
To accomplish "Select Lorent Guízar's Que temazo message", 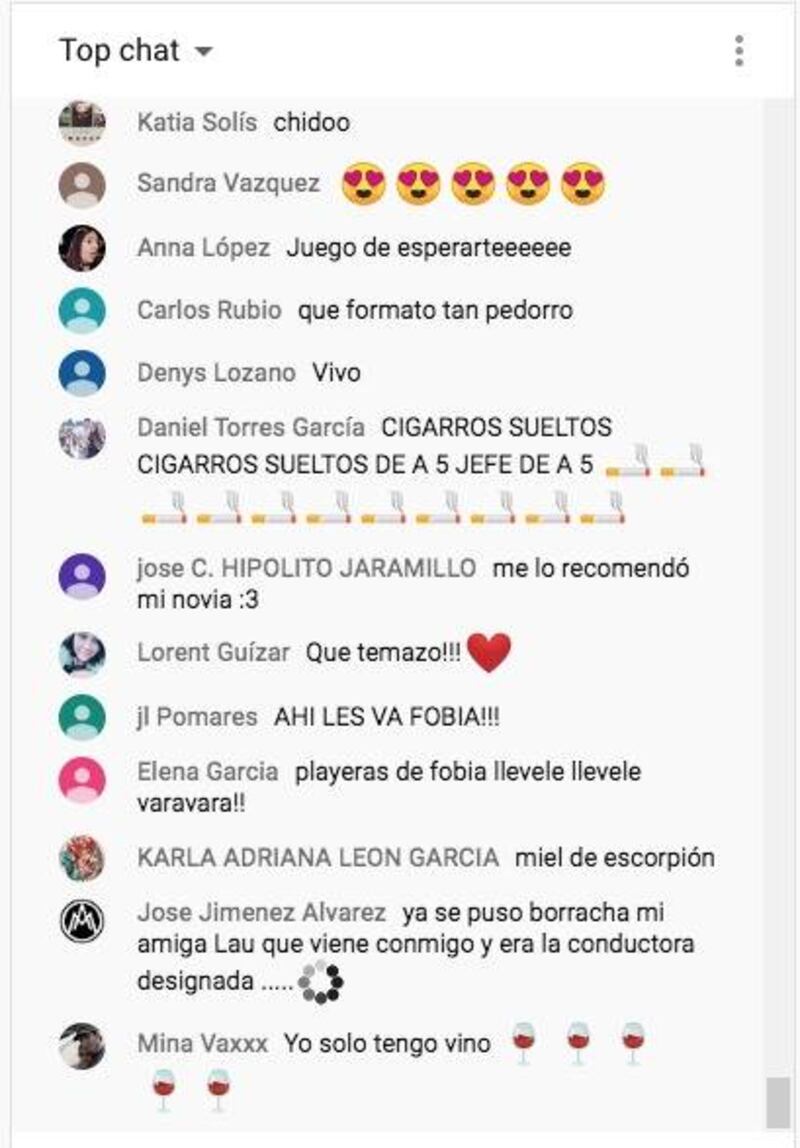I will click(x=384, y=653).
